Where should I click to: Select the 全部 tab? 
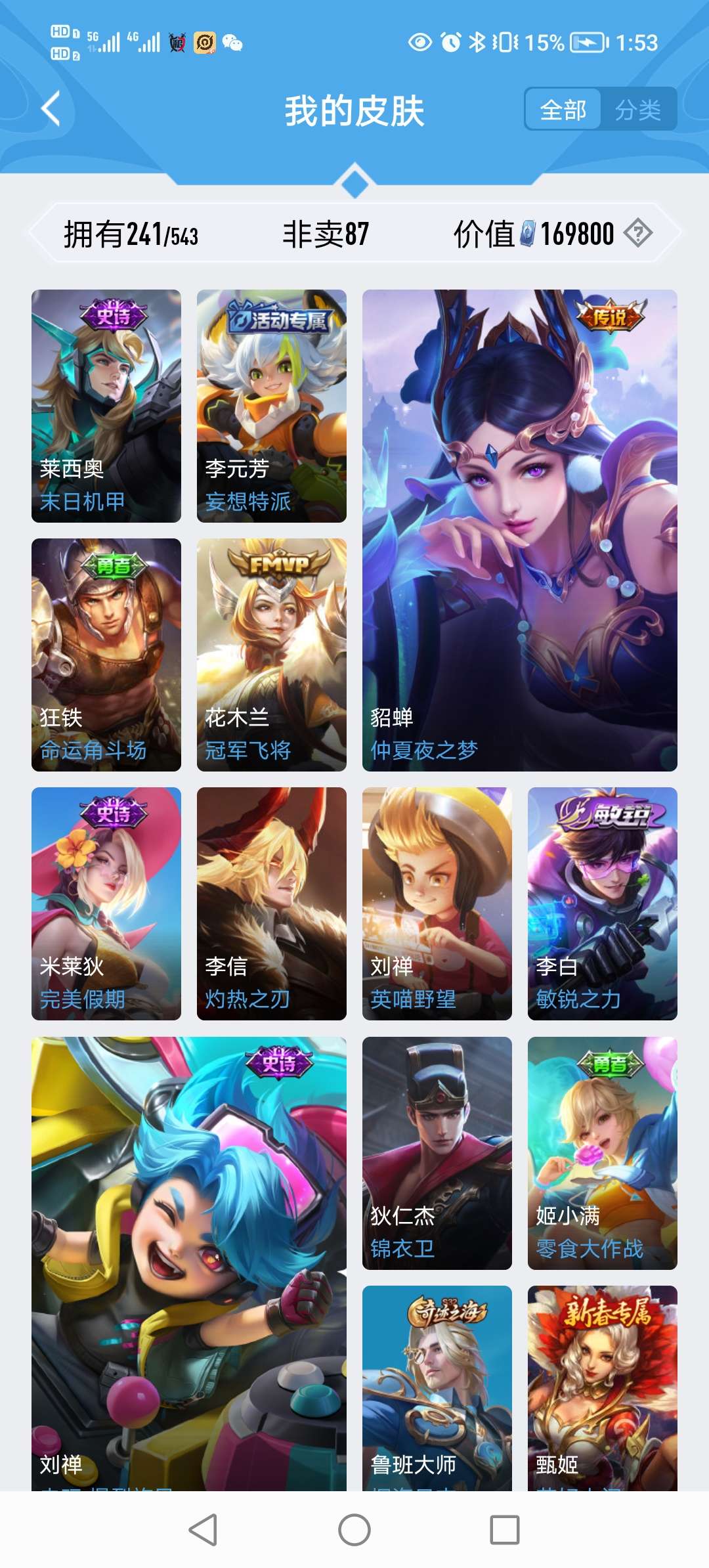click(x=563, y=110)
